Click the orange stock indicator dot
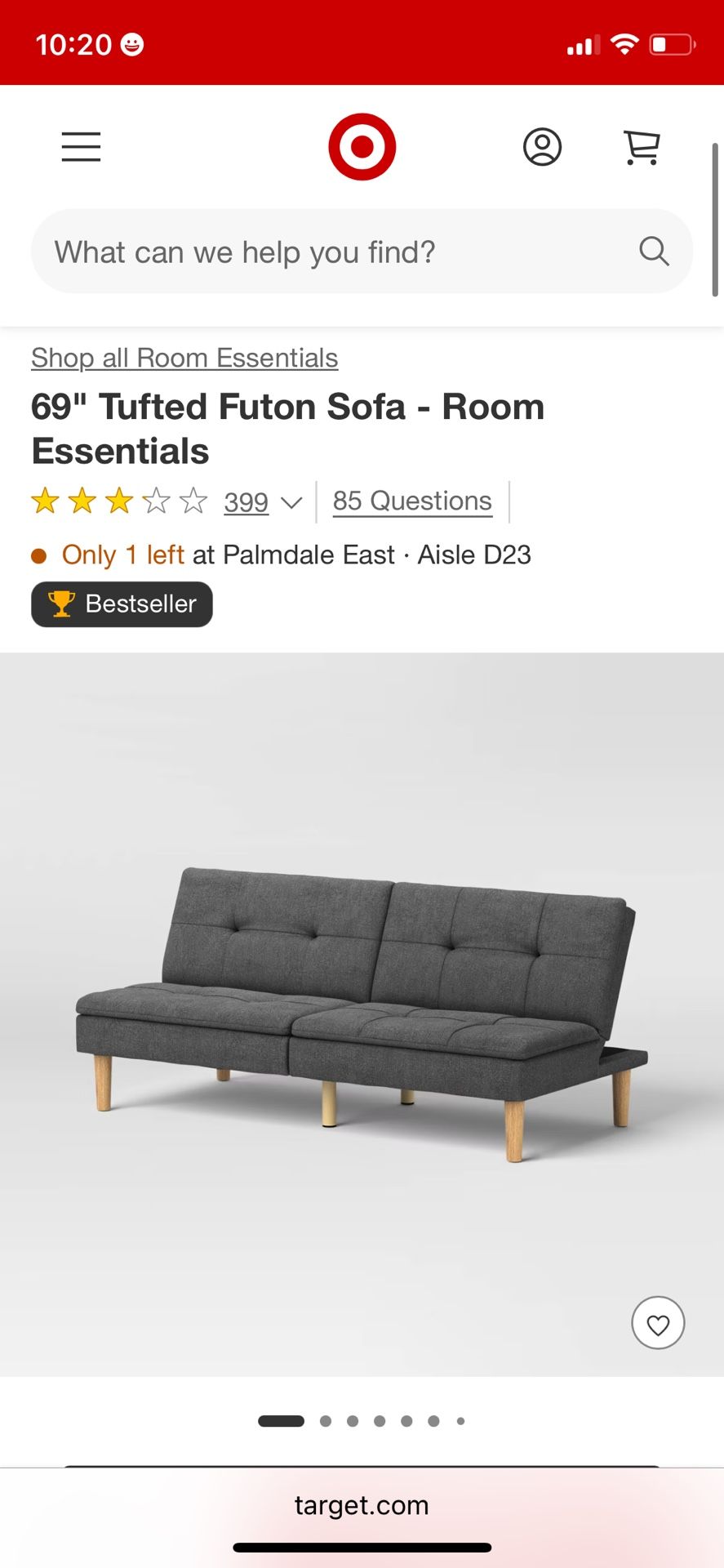This screenshot has width=724, height=1568. (38, 555)
